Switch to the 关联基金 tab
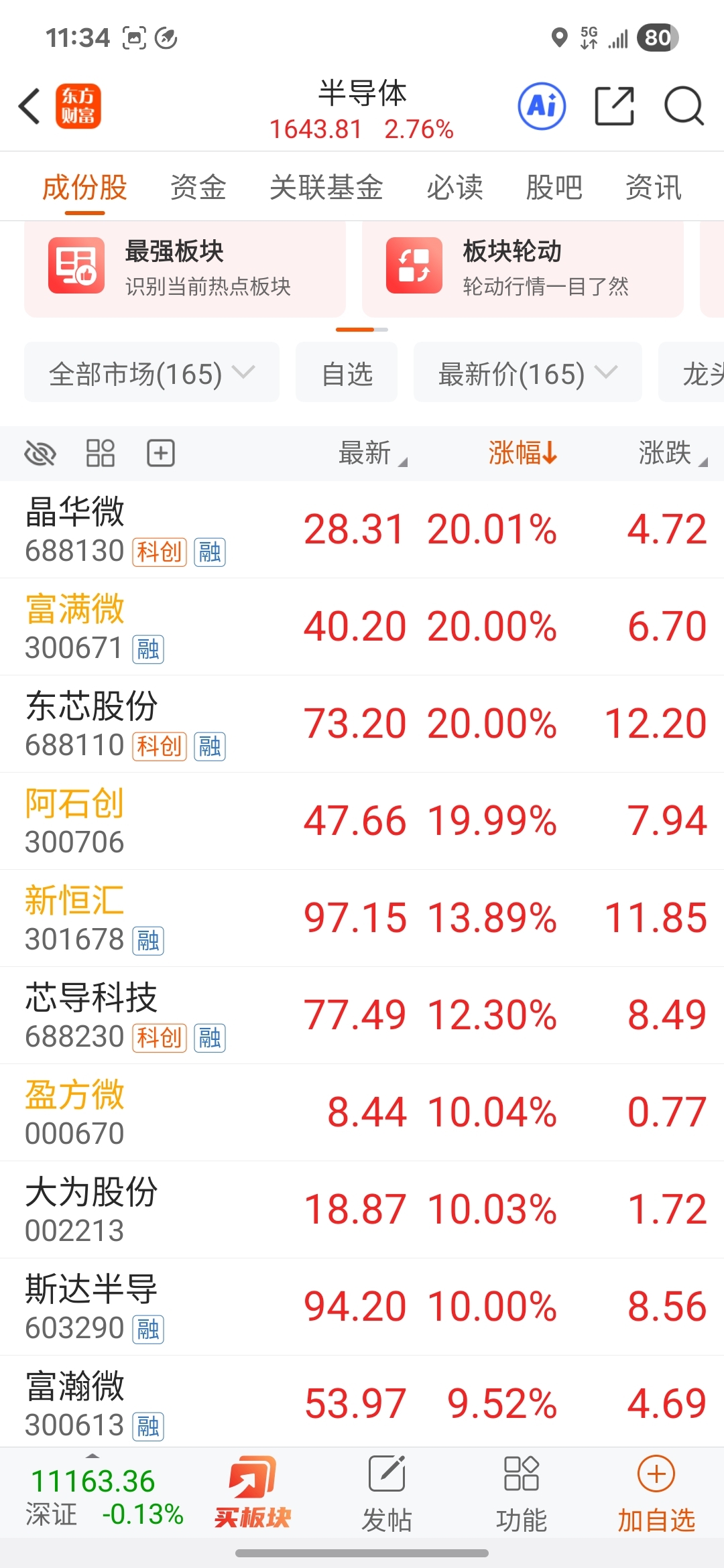The width and height of the screenshot is (724, 1568). coord(326,187)
